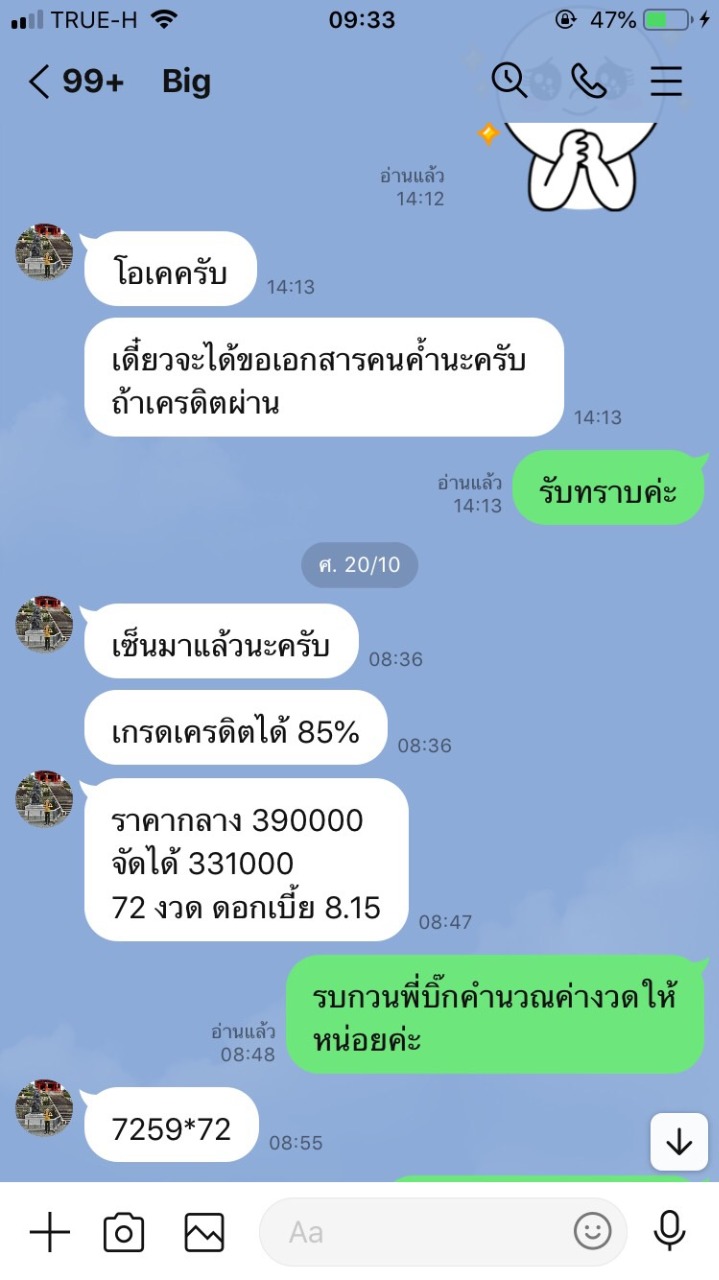This screenshot has height=1280, width=719.
Task: Record a voice message with microphone
Action: (669, 1232)
